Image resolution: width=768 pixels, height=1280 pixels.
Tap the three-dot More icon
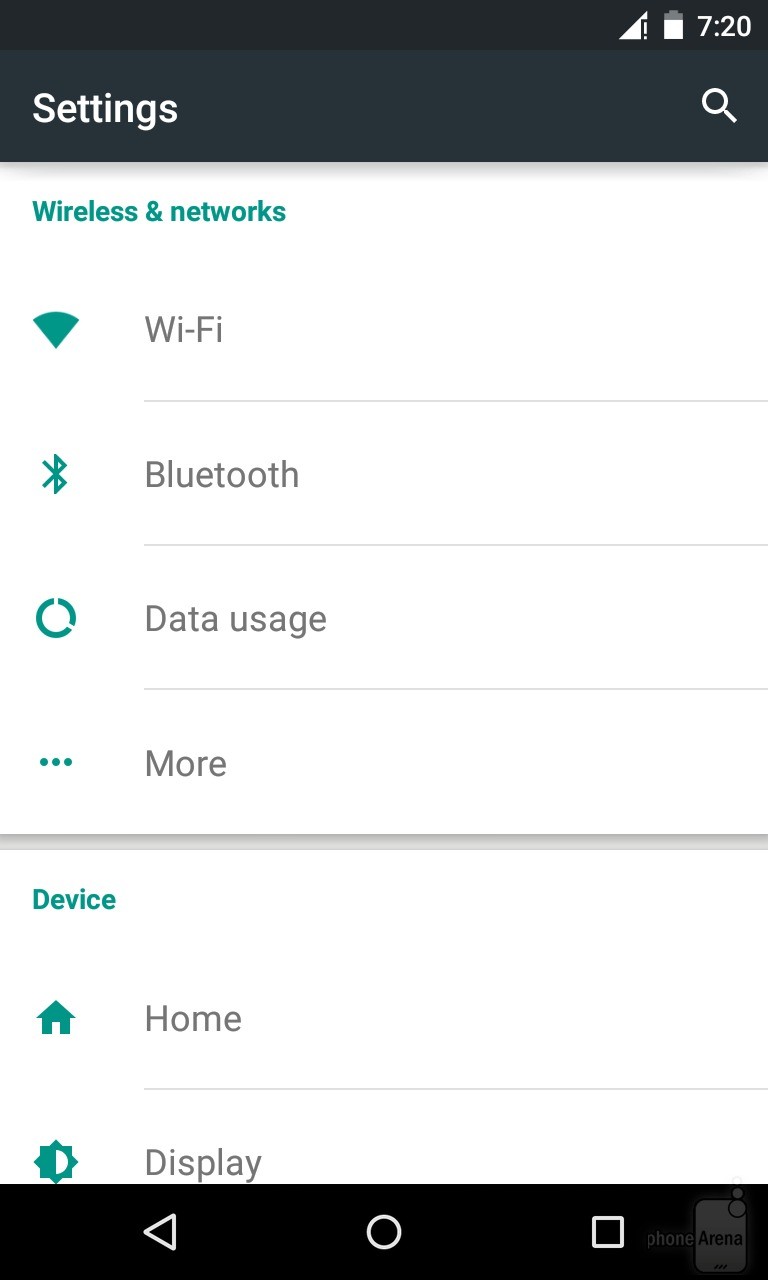tap(56, 762)
